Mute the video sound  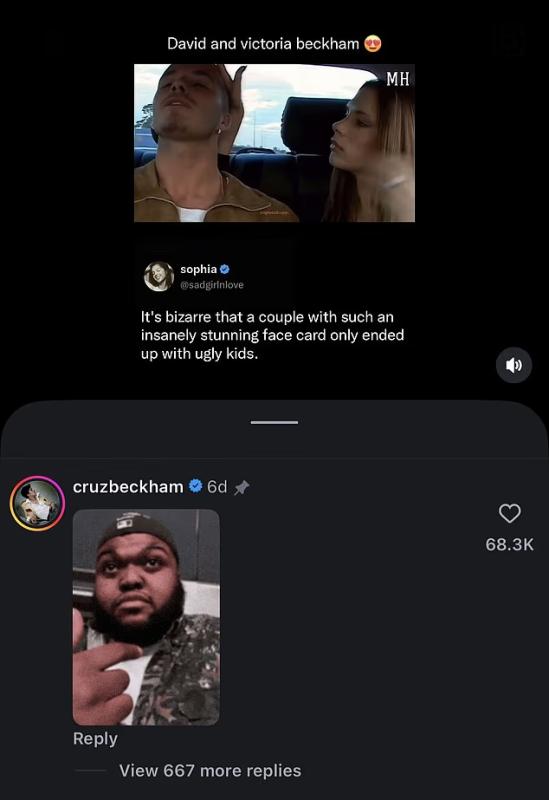514,365
